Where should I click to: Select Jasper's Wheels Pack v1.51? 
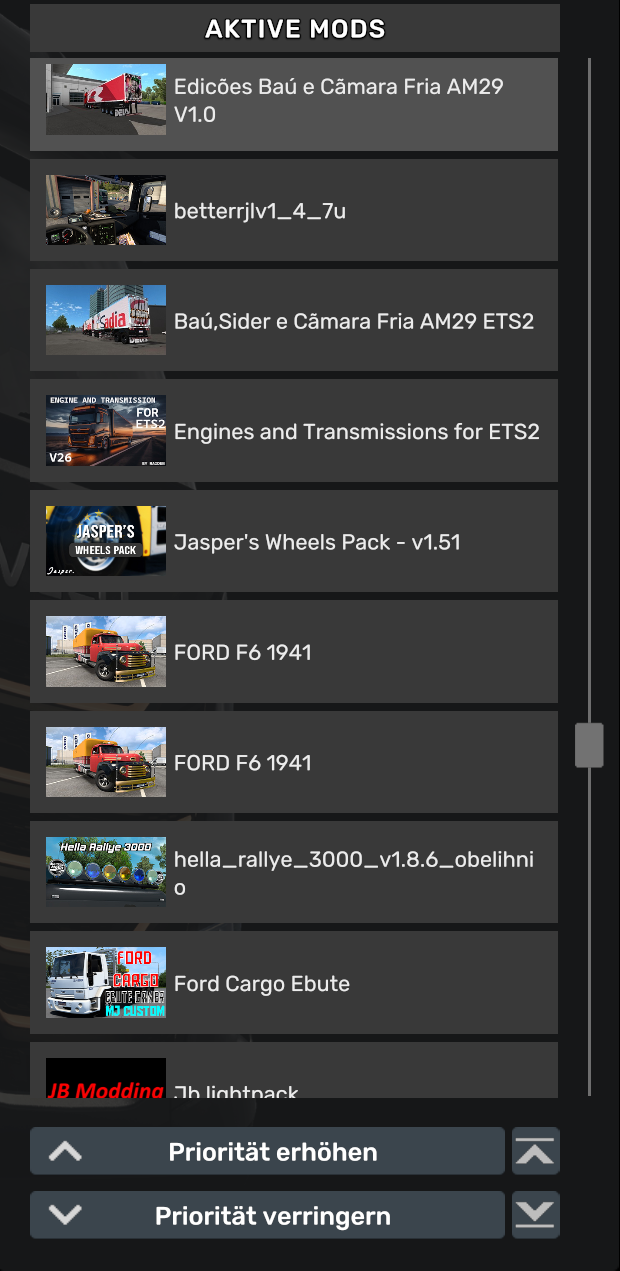[294, 542]
